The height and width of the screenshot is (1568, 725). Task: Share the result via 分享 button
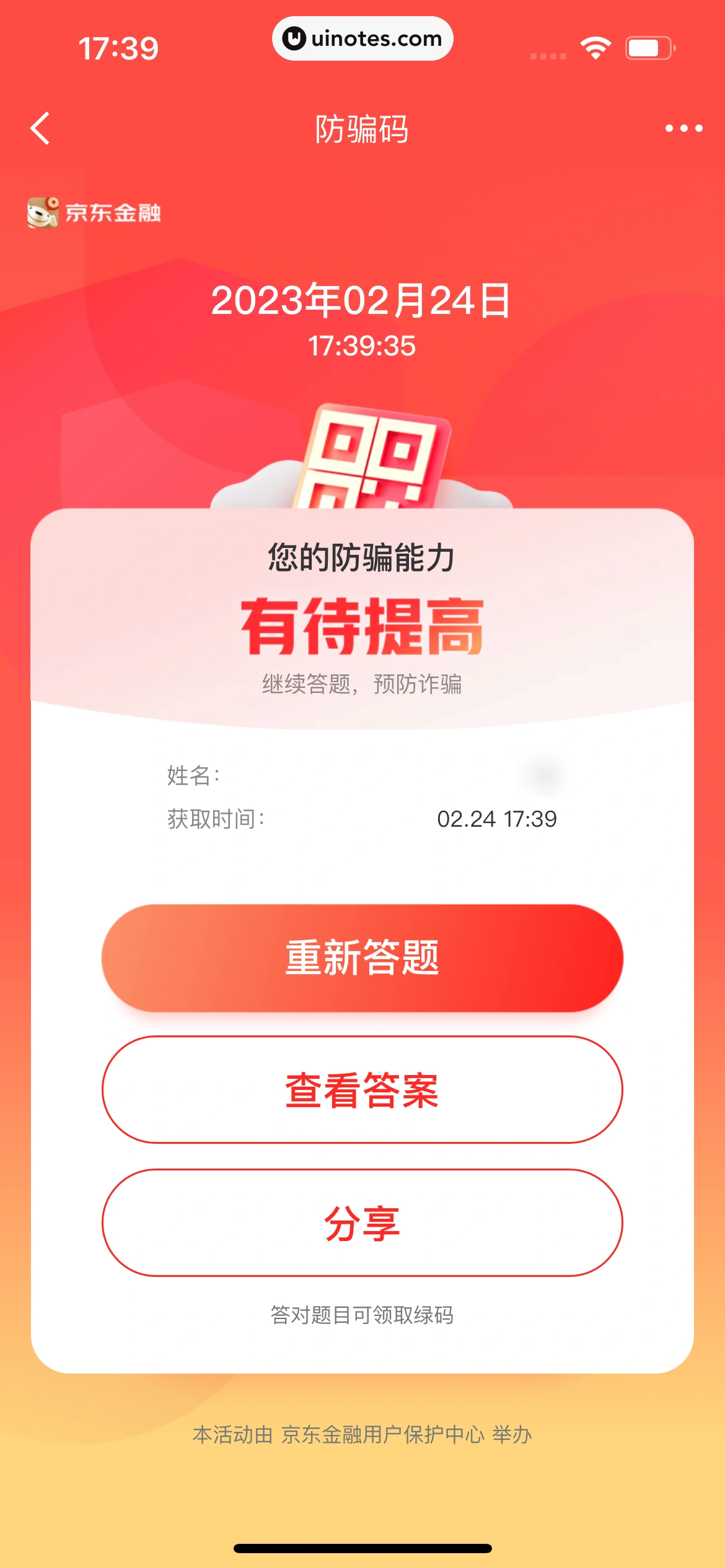(362, 1223)
